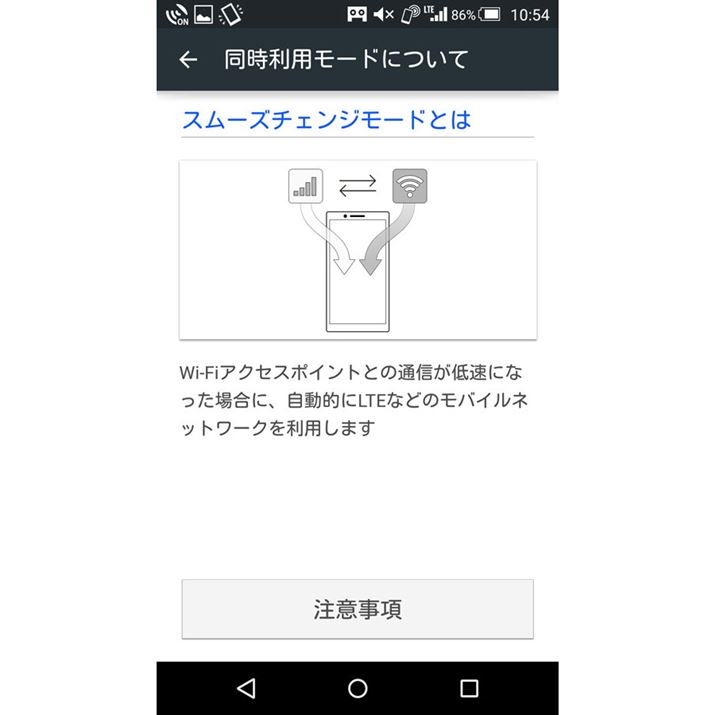Tap the system home button
Image resolution: width=715 pixels, height=715 pixels.
(357, 688)
